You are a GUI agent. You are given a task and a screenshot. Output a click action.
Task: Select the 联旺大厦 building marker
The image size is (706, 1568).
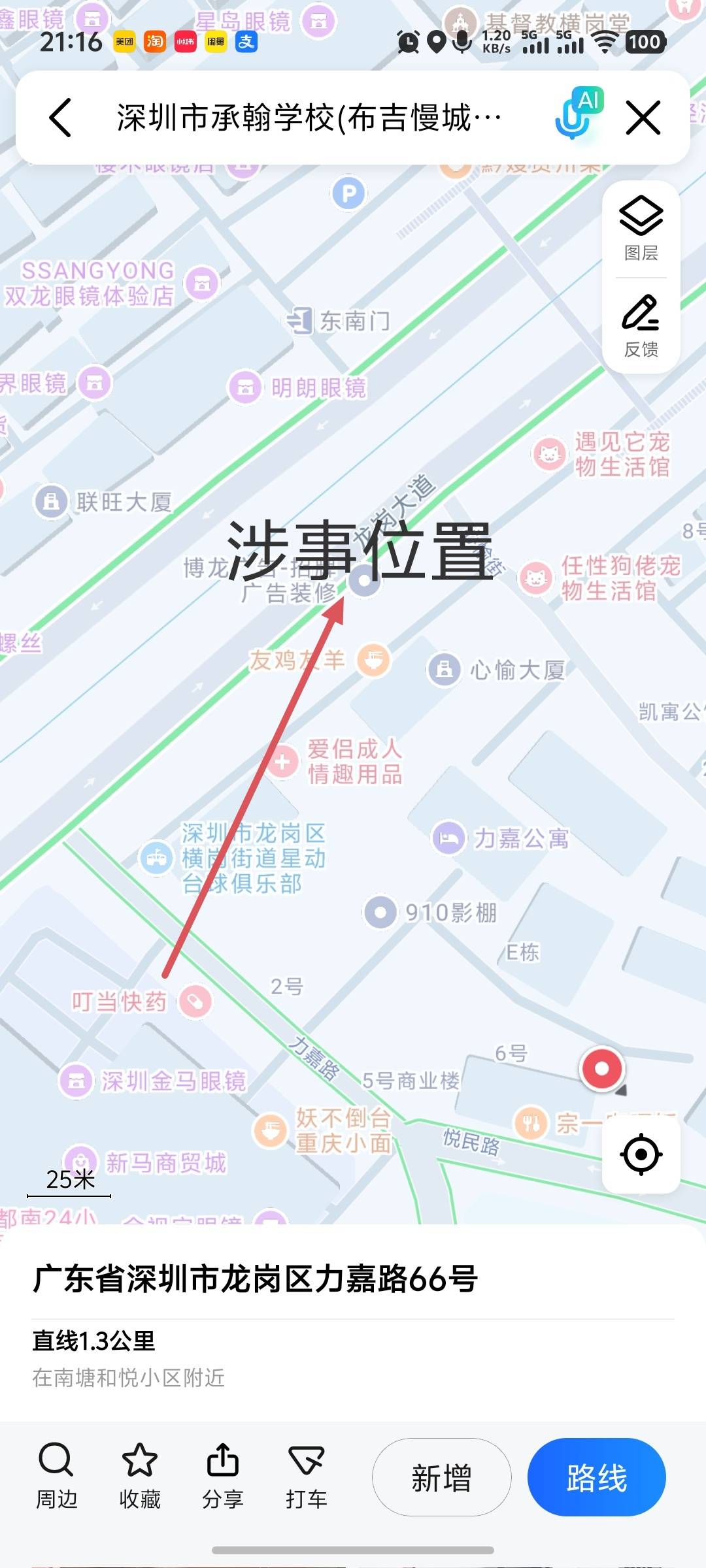(x=51, y=502)
